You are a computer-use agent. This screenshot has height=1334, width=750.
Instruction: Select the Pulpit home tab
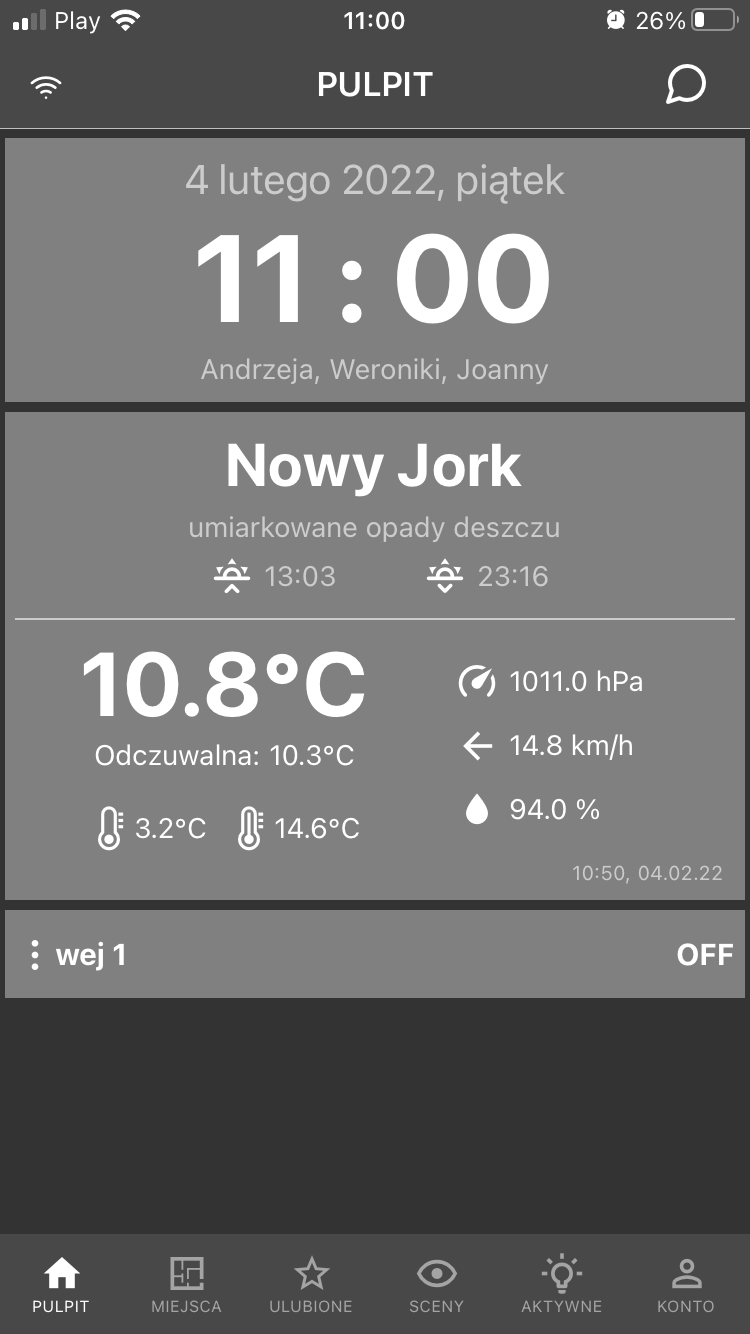point(61,1285)
